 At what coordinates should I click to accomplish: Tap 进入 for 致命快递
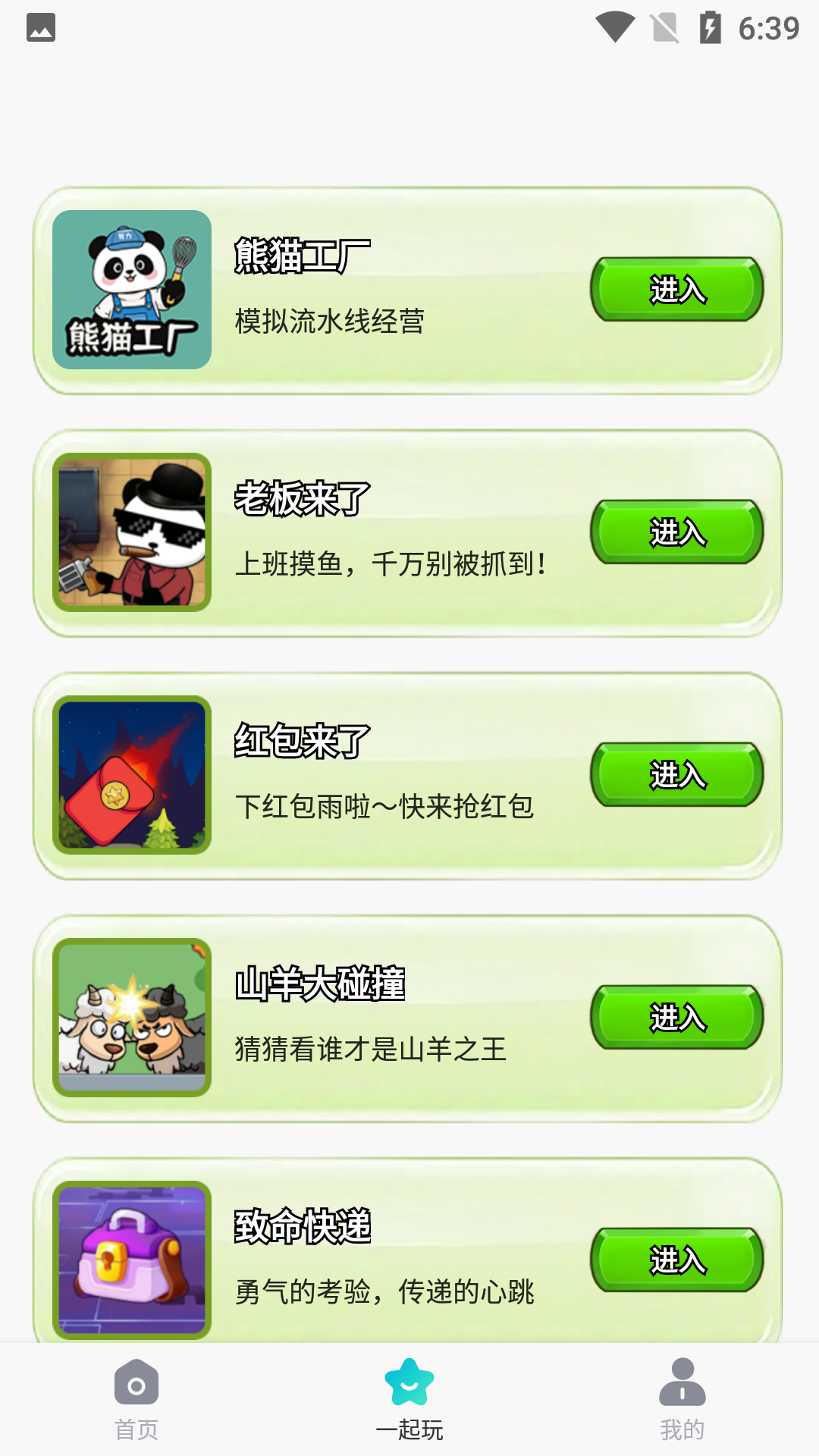(676, 1260)
